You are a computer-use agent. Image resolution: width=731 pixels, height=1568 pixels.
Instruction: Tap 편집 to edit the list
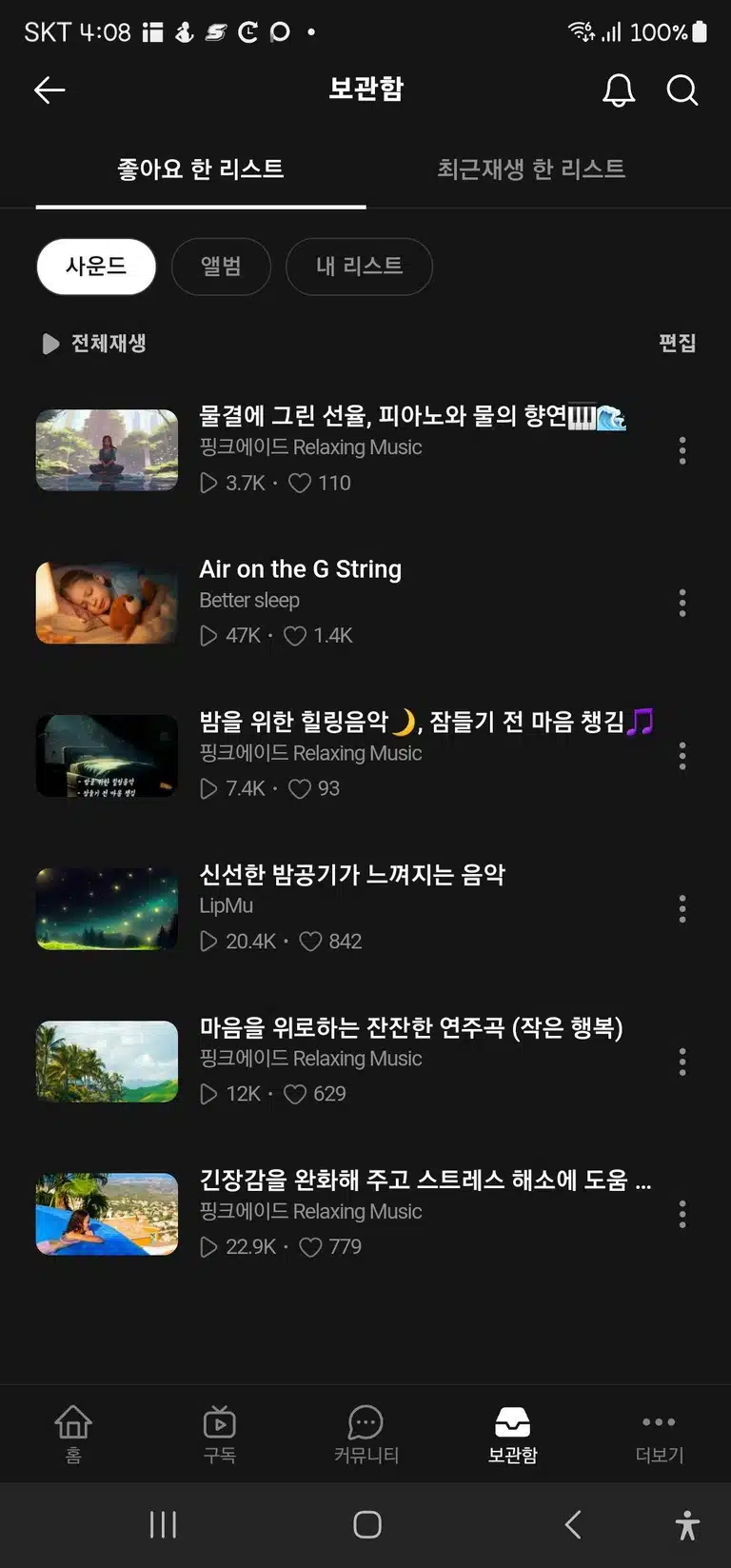pos(678,343)
